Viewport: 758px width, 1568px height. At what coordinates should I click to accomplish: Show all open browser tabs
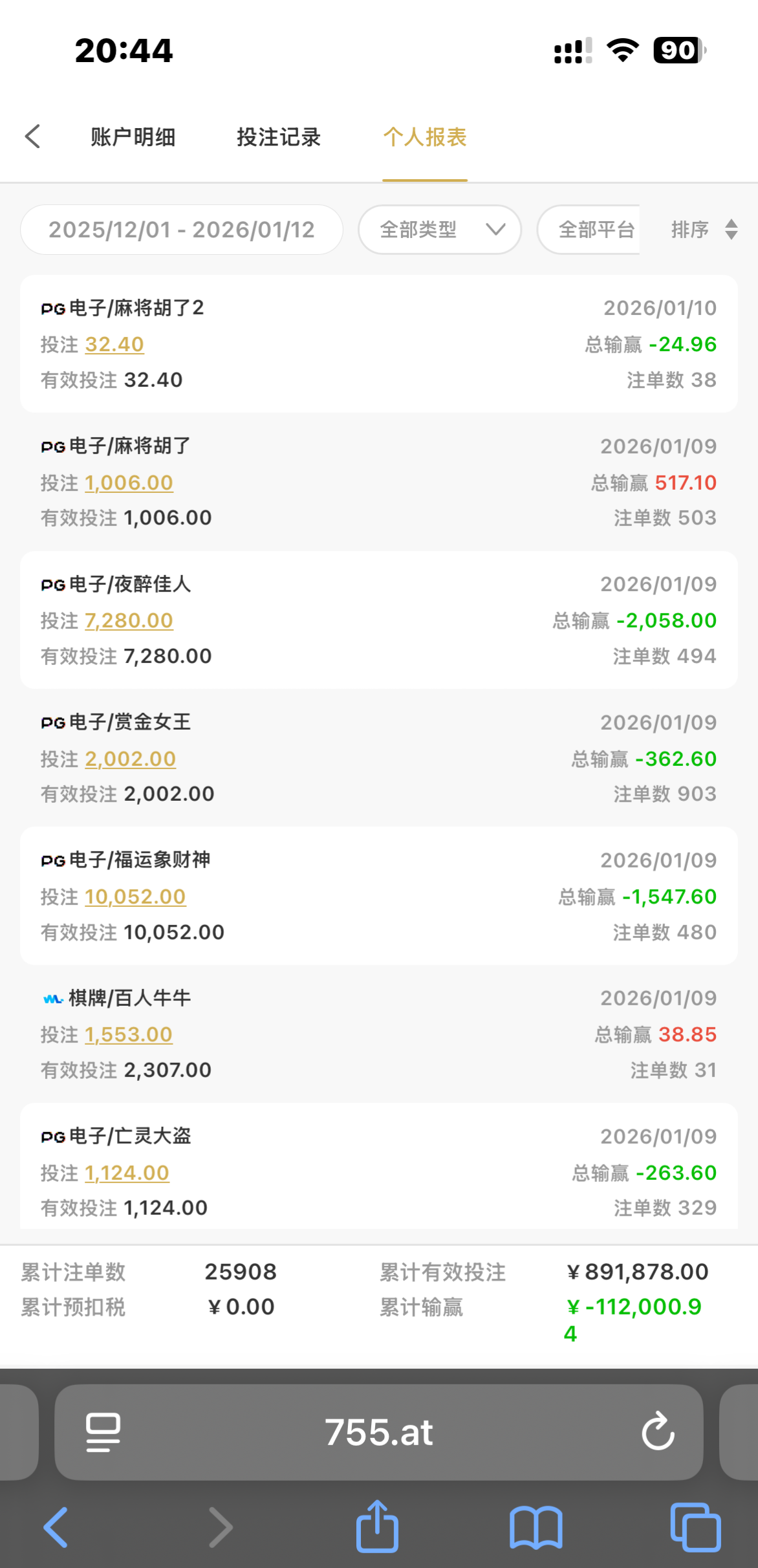tap(695, 1527)
